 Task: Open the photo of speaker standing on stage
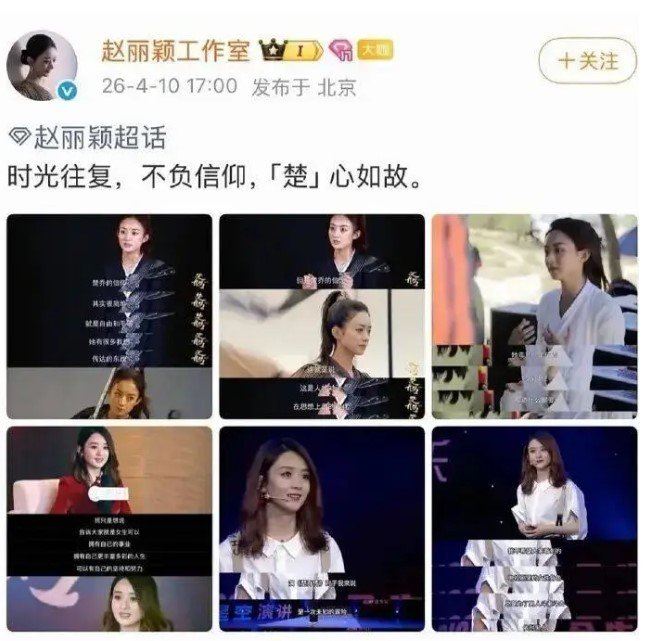click(x=534, y=527)
